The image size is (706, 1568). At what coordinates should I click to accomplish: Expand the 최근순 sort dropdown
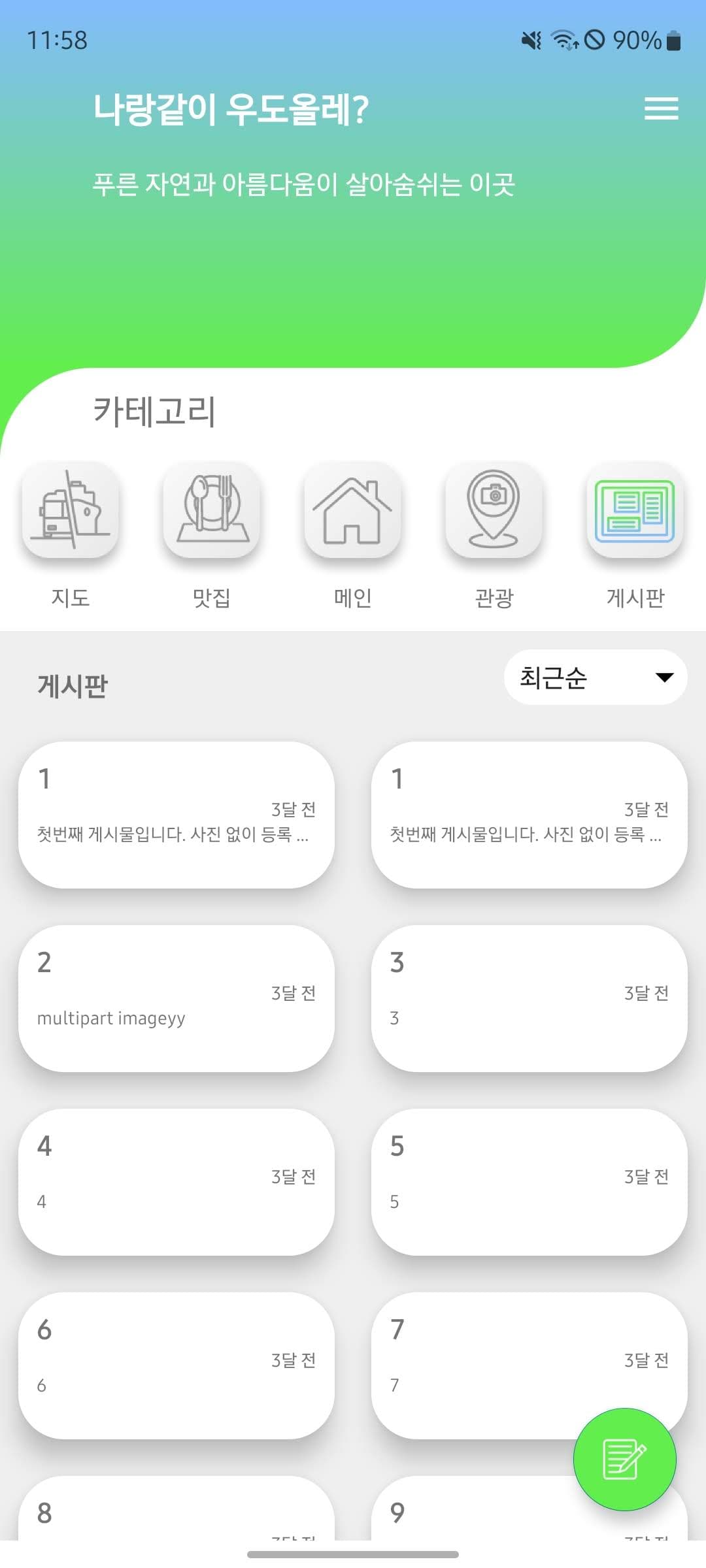click(596, 677)
